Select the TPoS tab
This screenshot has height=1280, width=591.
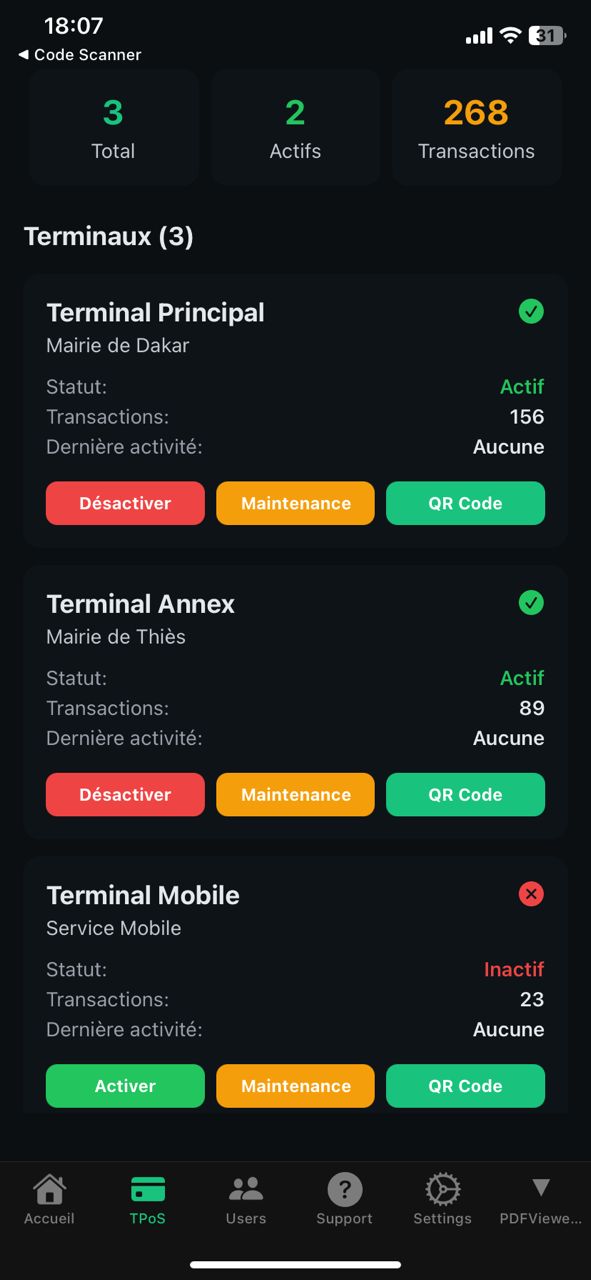point(147,1200)
